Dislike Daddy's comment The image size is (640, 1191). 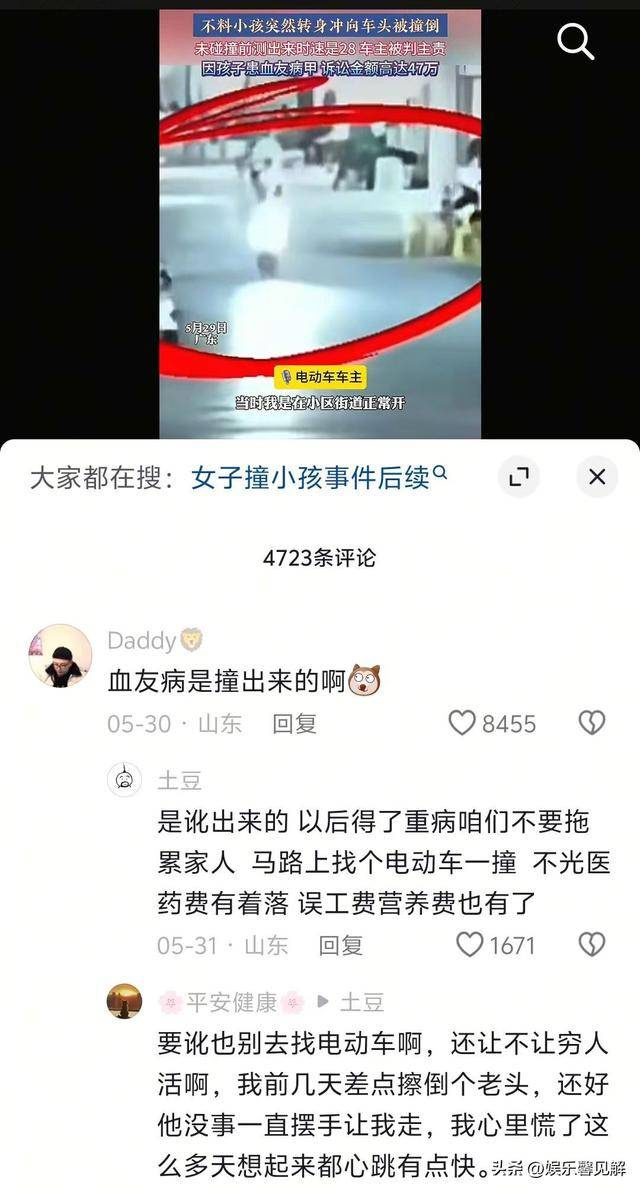(x=591, y=723)
